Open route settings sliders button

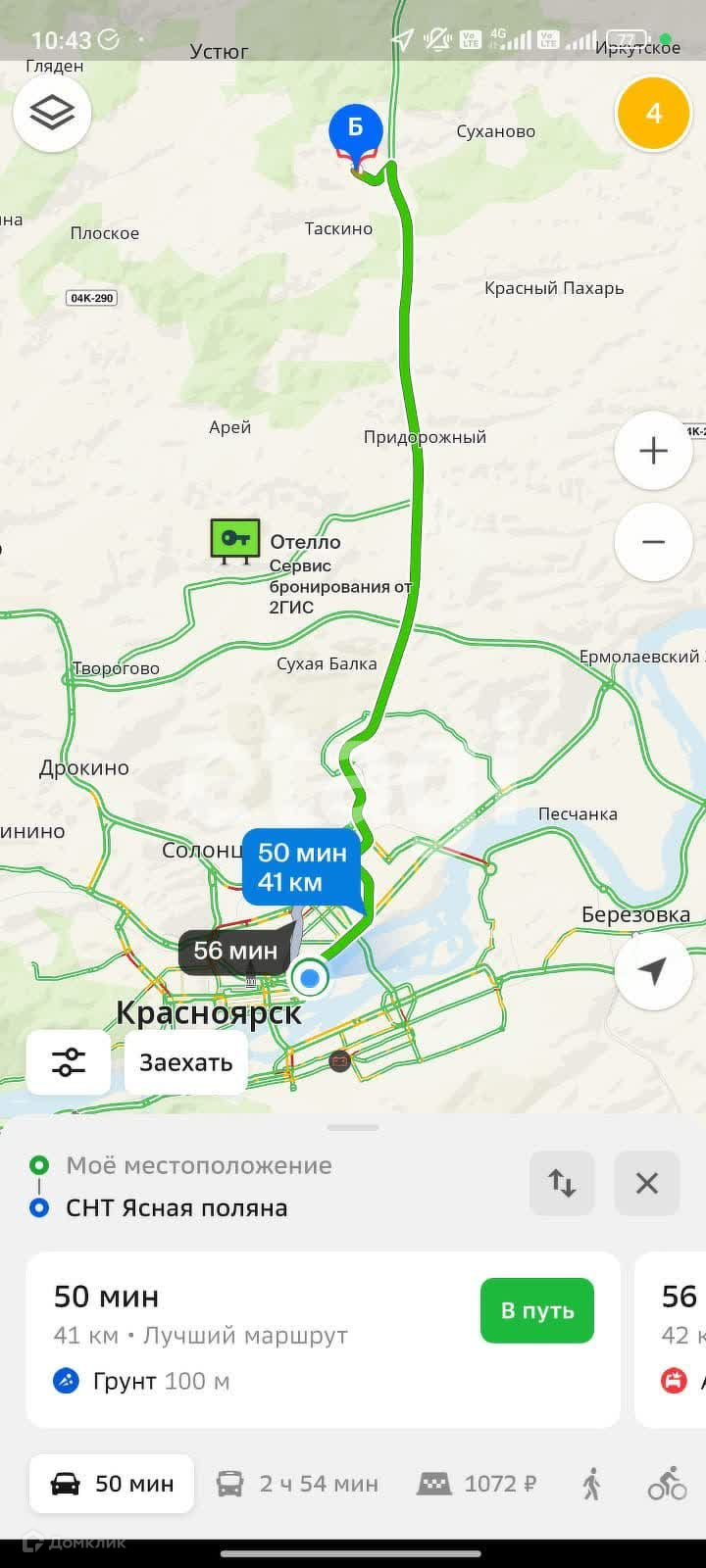[69, 1062]
